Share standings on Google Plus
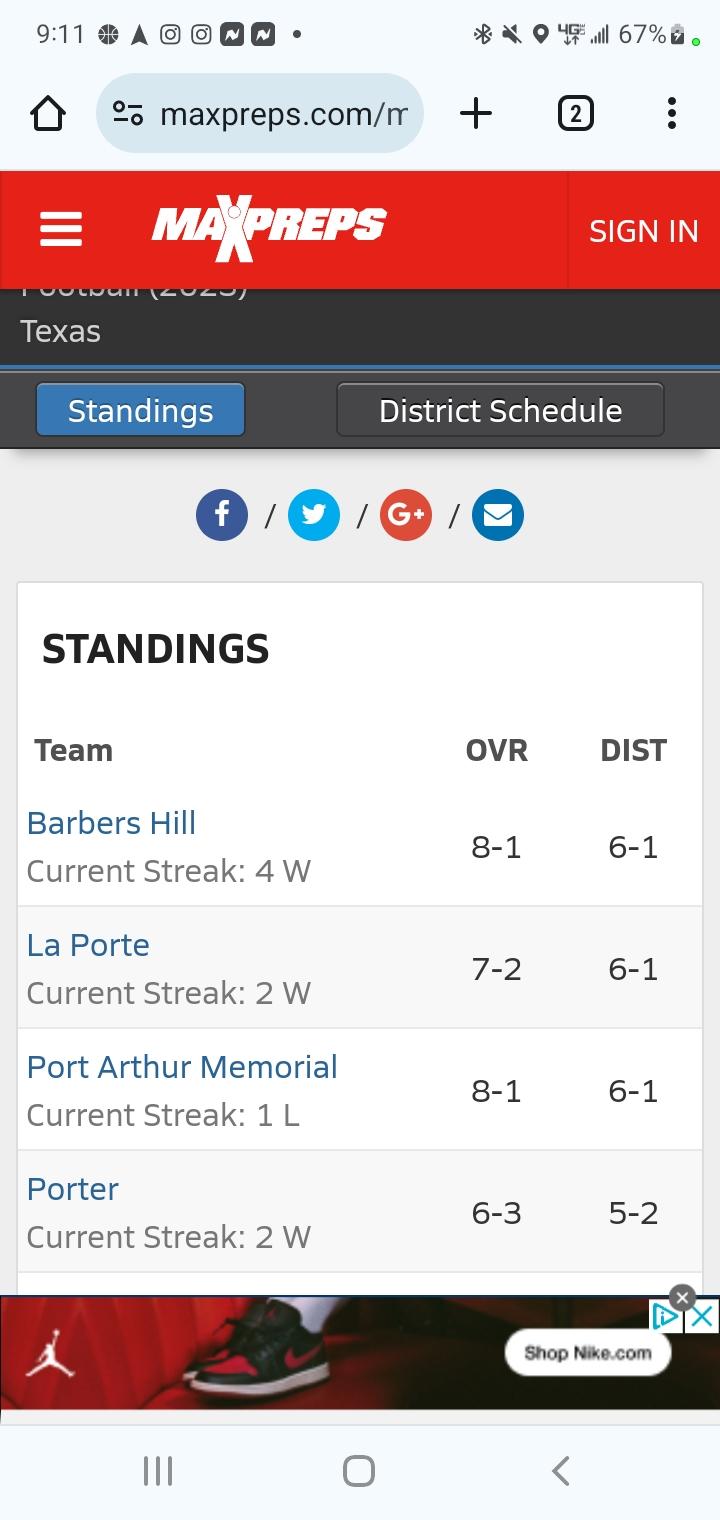Screen dimensions: 720x1520 406,515
